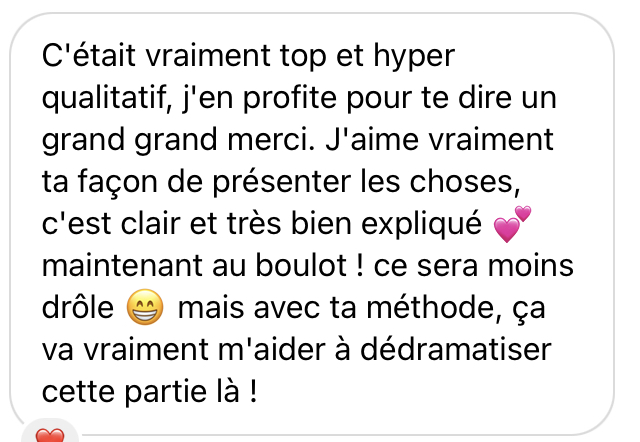The height and width of the screenshot is (442, 640).
Task: Open the heart reaction under the message
Action: pyautogui.click(x=50, y=434)
